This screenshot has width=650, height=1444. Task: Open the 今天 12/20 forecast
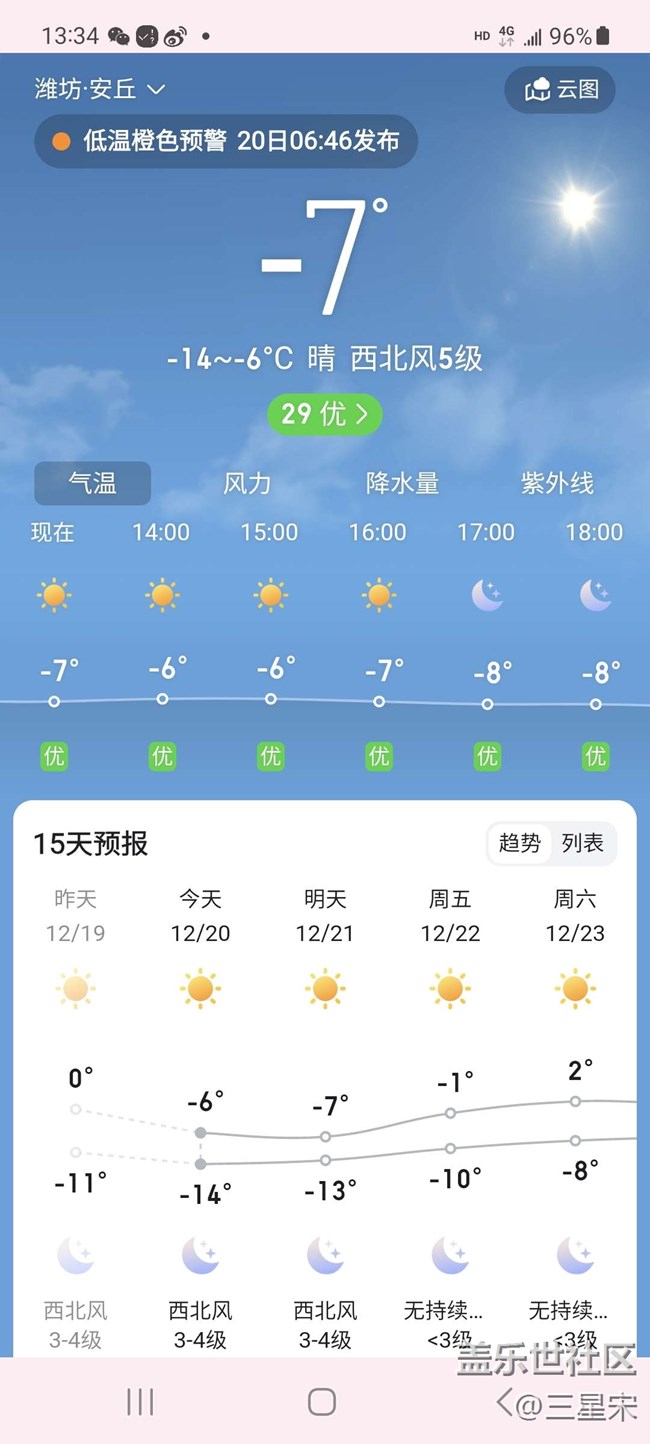point(200,915)
